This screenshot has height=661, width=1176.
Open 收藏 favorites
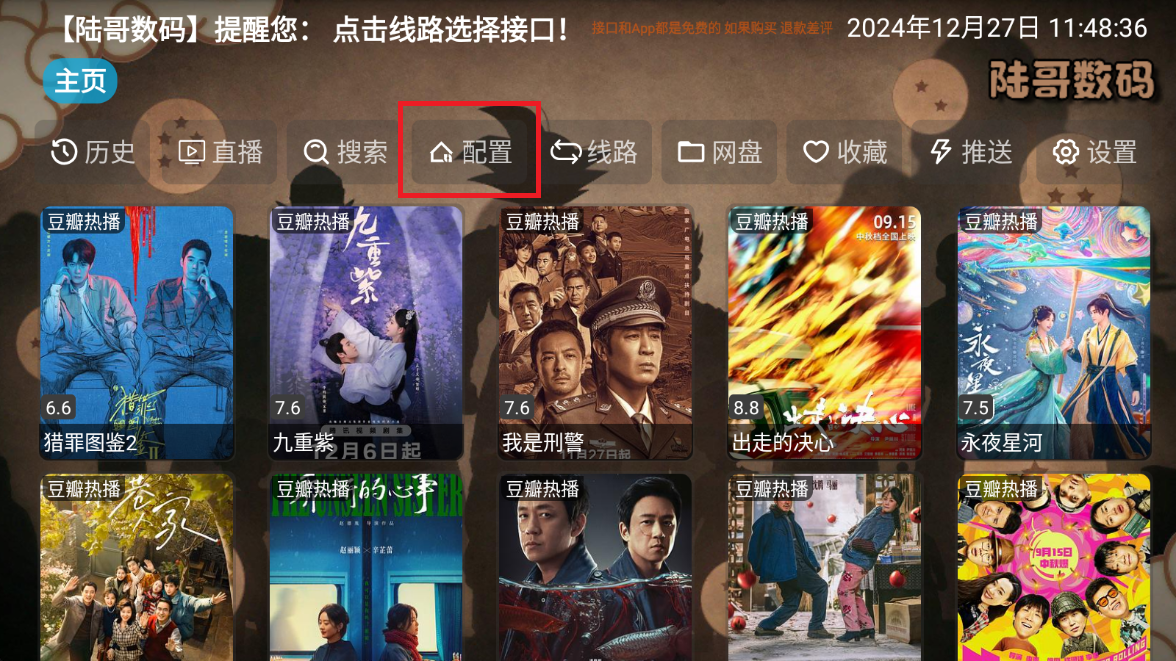[845, 152]
